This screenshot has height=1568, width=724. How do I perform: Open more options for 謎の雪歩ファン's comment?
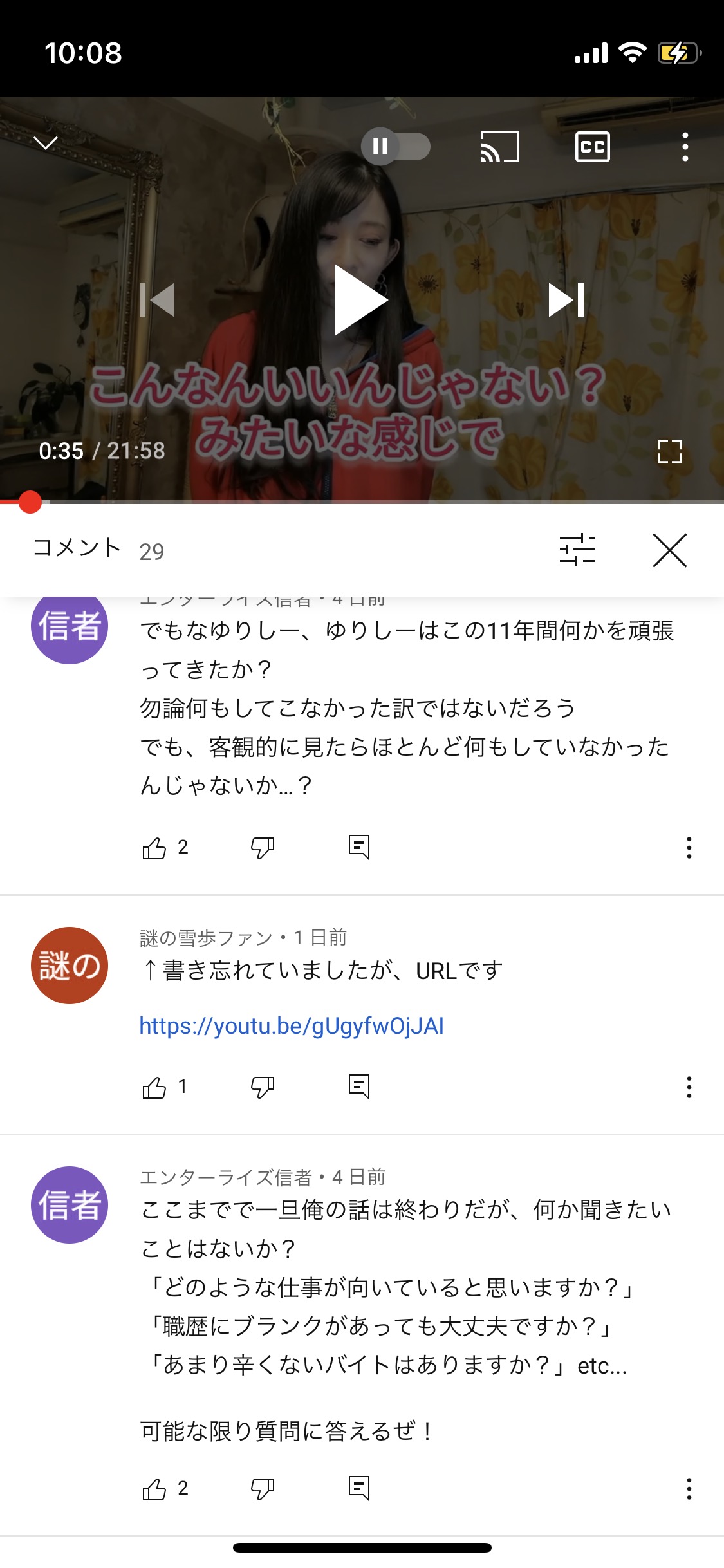689,1087
